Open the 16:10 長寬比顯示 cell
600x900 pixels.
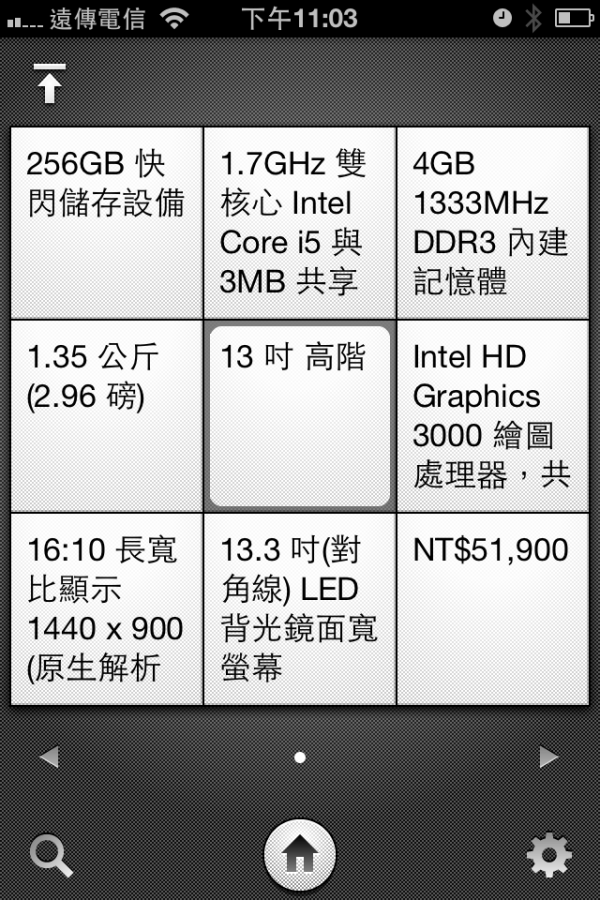(x=106, y=609)
